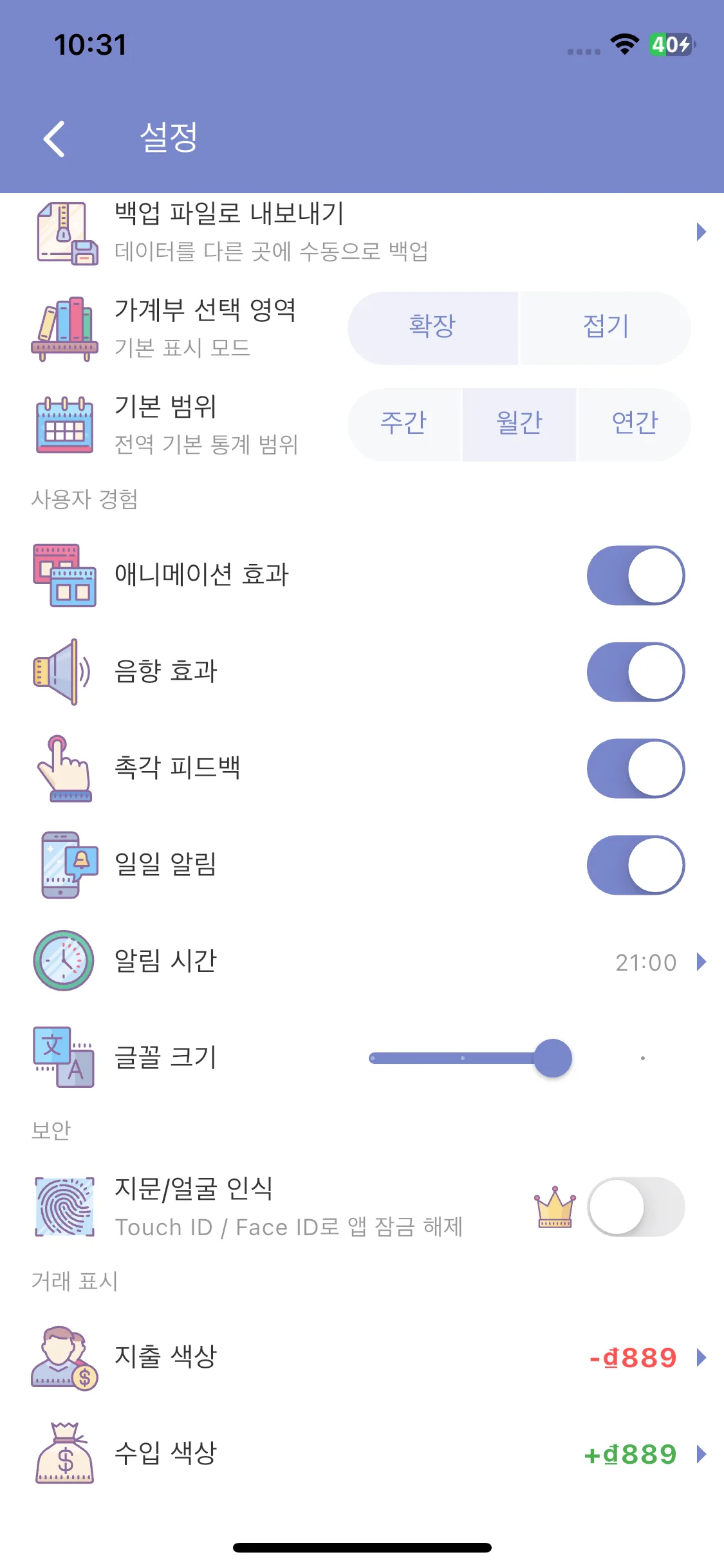Screen dimensions: 724x1568
Task: Click the bookshelf icon next to 가계부 선택 영역
Action: point(64,328)
